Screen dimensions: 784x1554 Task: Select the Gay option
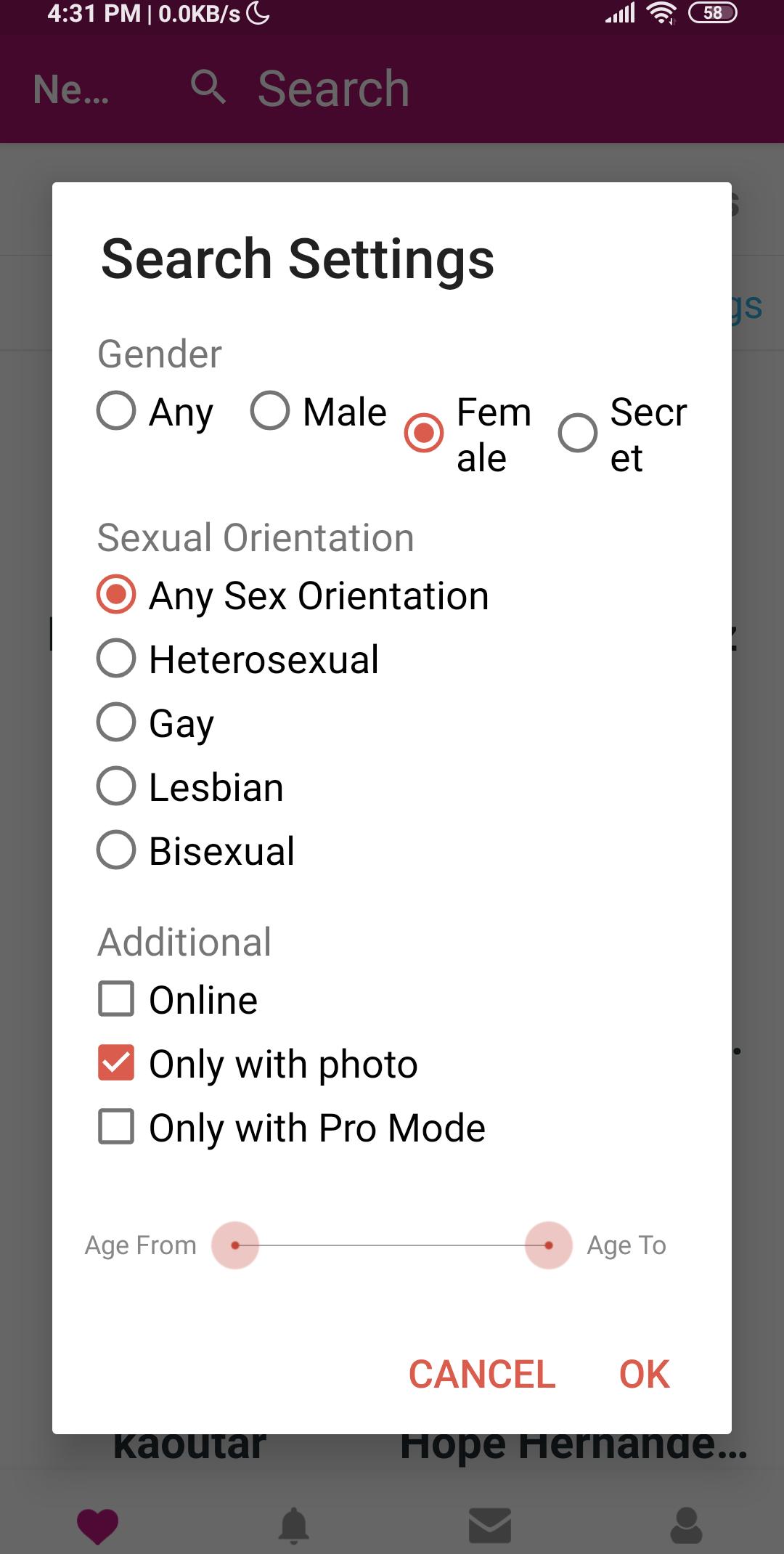(x=155, y=723)
